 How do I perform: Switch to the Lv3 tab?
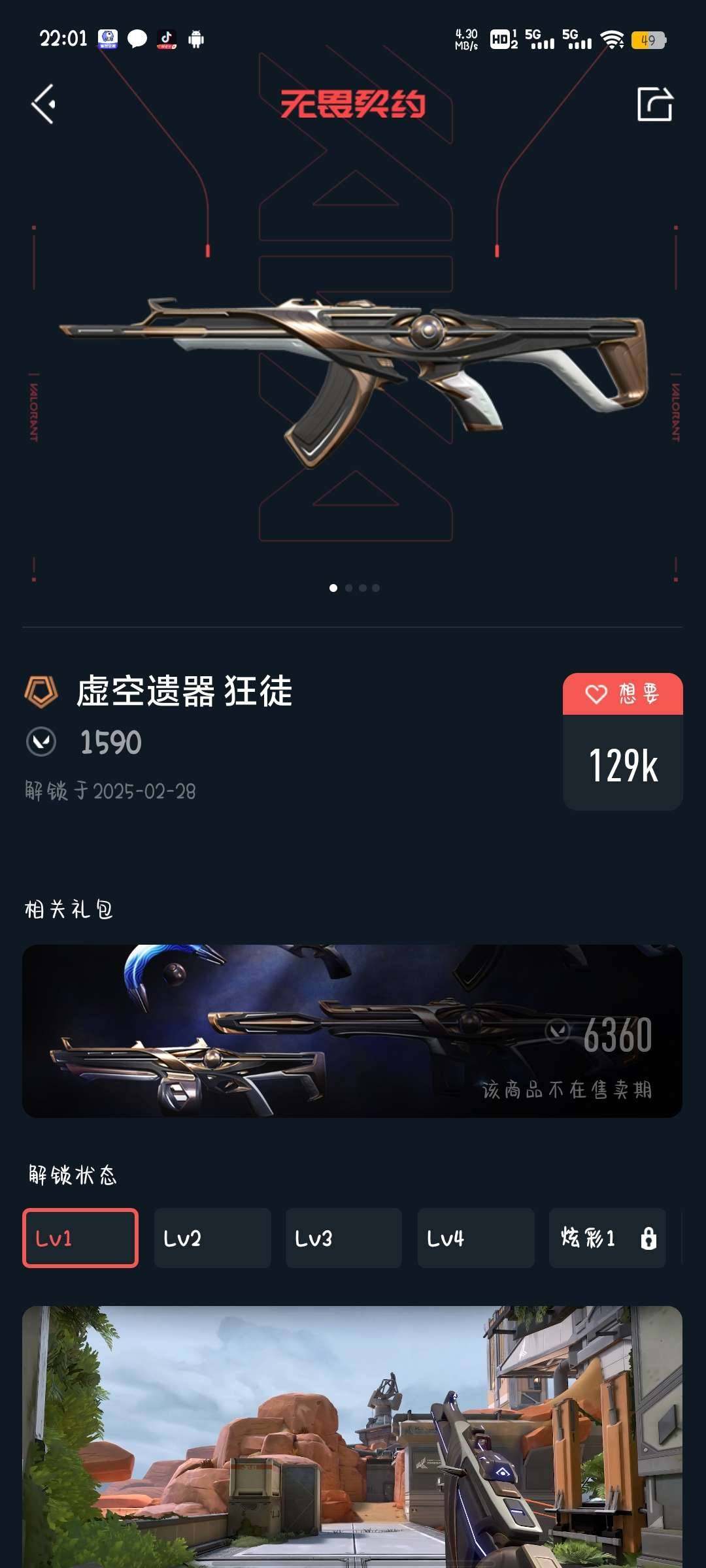tap(344, 1238)
